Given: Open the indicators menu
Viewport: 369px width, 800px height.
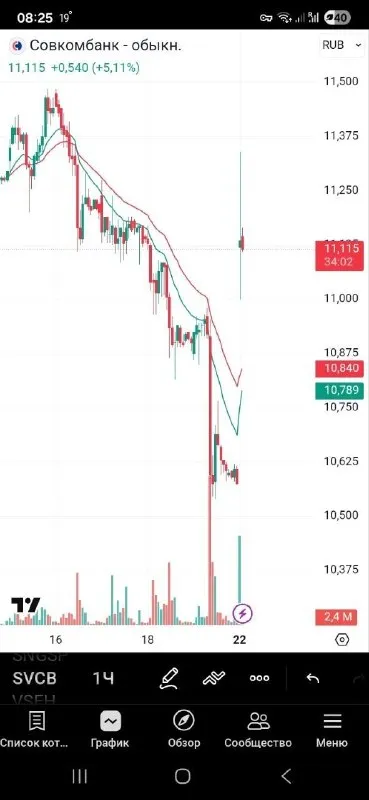Looking at the screenshot, I should (214, 678).
